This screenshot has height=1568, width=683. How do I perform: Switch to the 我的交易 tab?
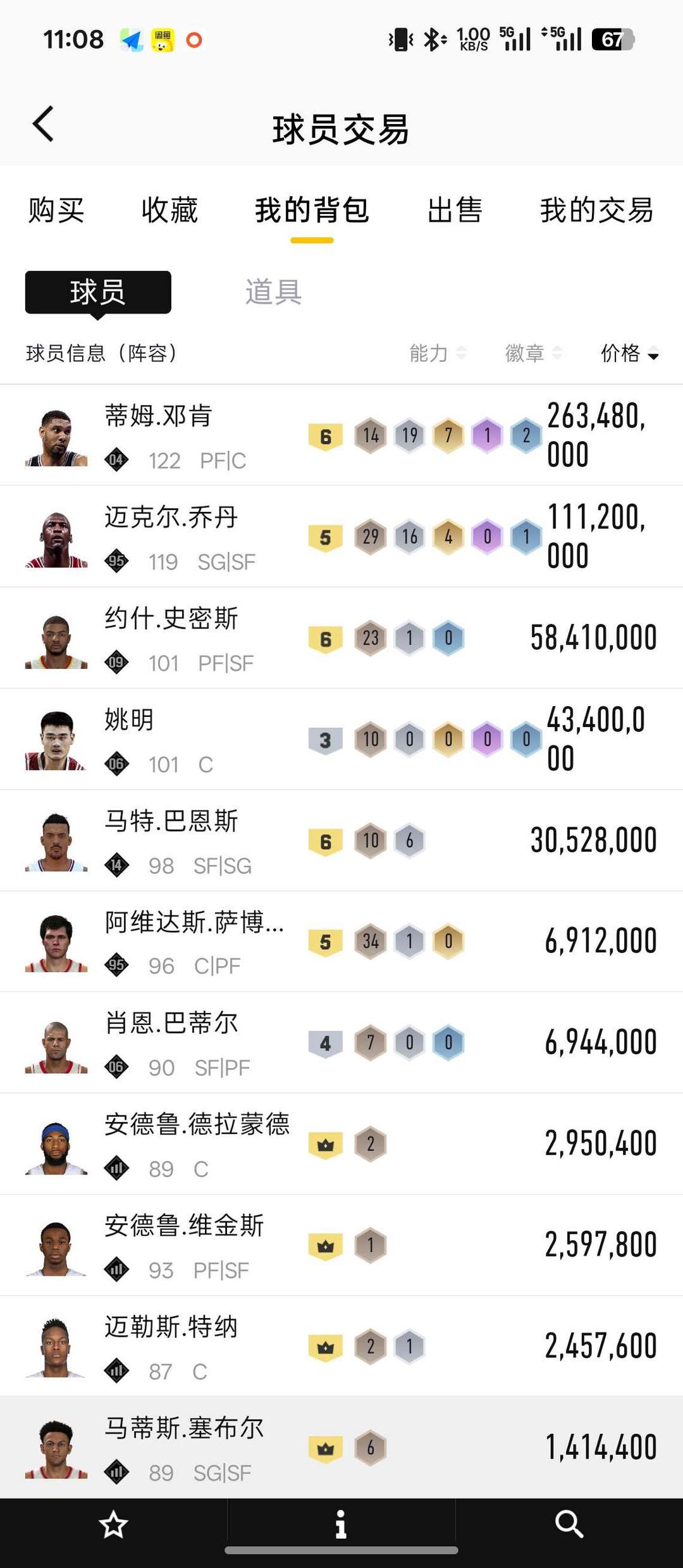point(596,210)
